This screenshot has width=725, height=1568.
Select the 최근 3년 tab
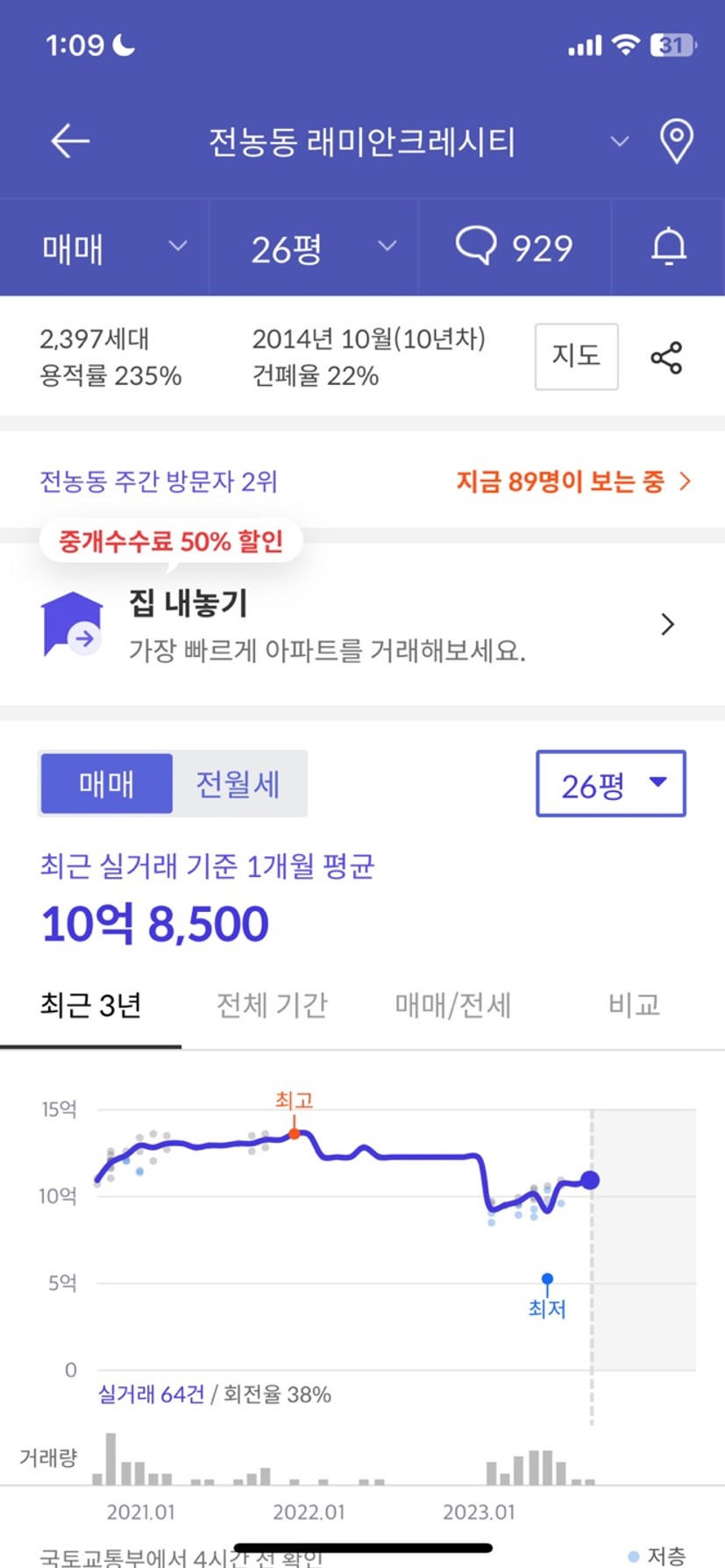(x=90, y=1005)
